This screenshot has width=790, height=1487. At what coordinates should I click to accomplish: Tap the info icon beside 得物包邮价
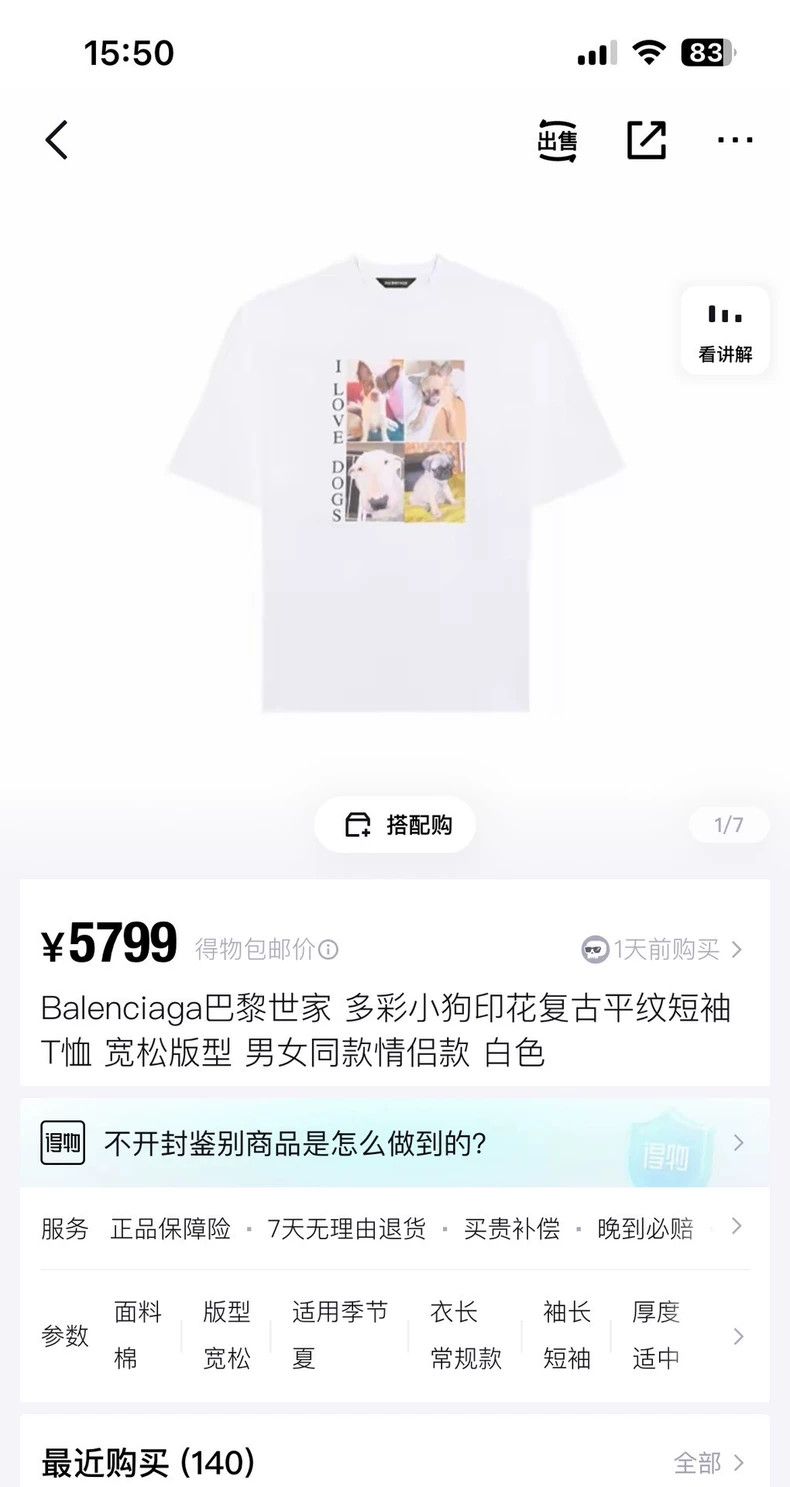[328, 949]
